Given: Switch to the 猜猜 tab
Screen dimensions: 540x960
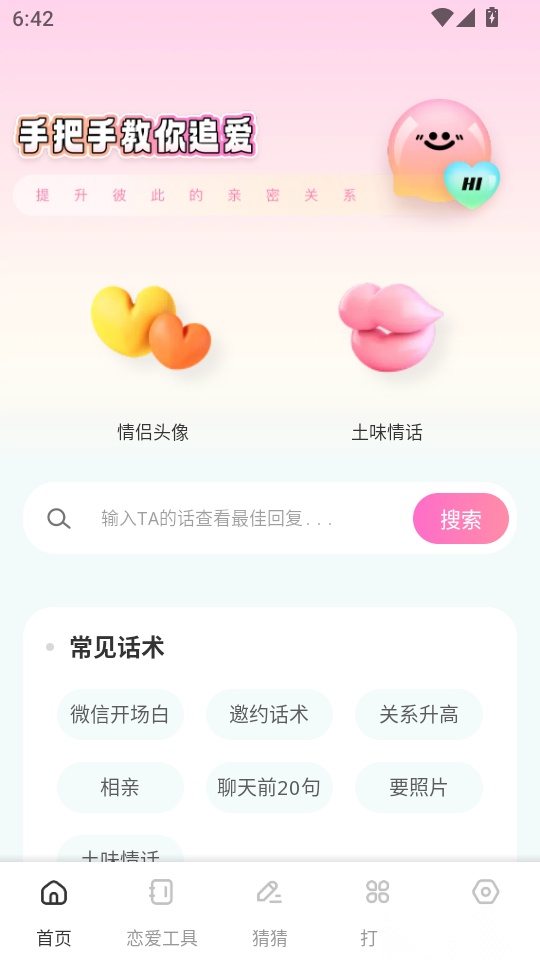Looking at the screenshot, I should 269,912.
